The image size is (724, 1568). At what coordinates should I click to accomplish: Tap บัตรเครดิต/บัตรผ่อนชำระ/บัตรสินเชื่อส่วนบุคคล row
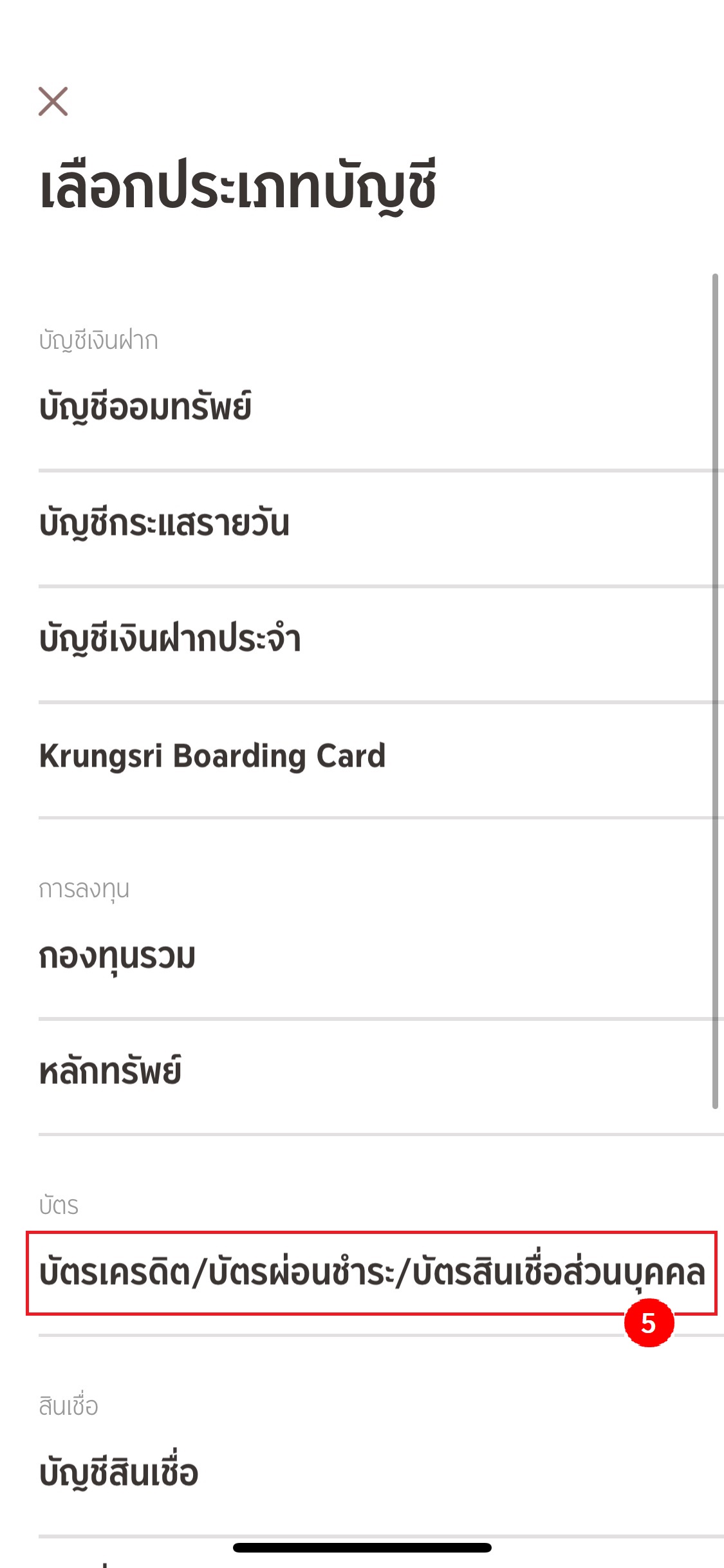(x=371, y=1273)
